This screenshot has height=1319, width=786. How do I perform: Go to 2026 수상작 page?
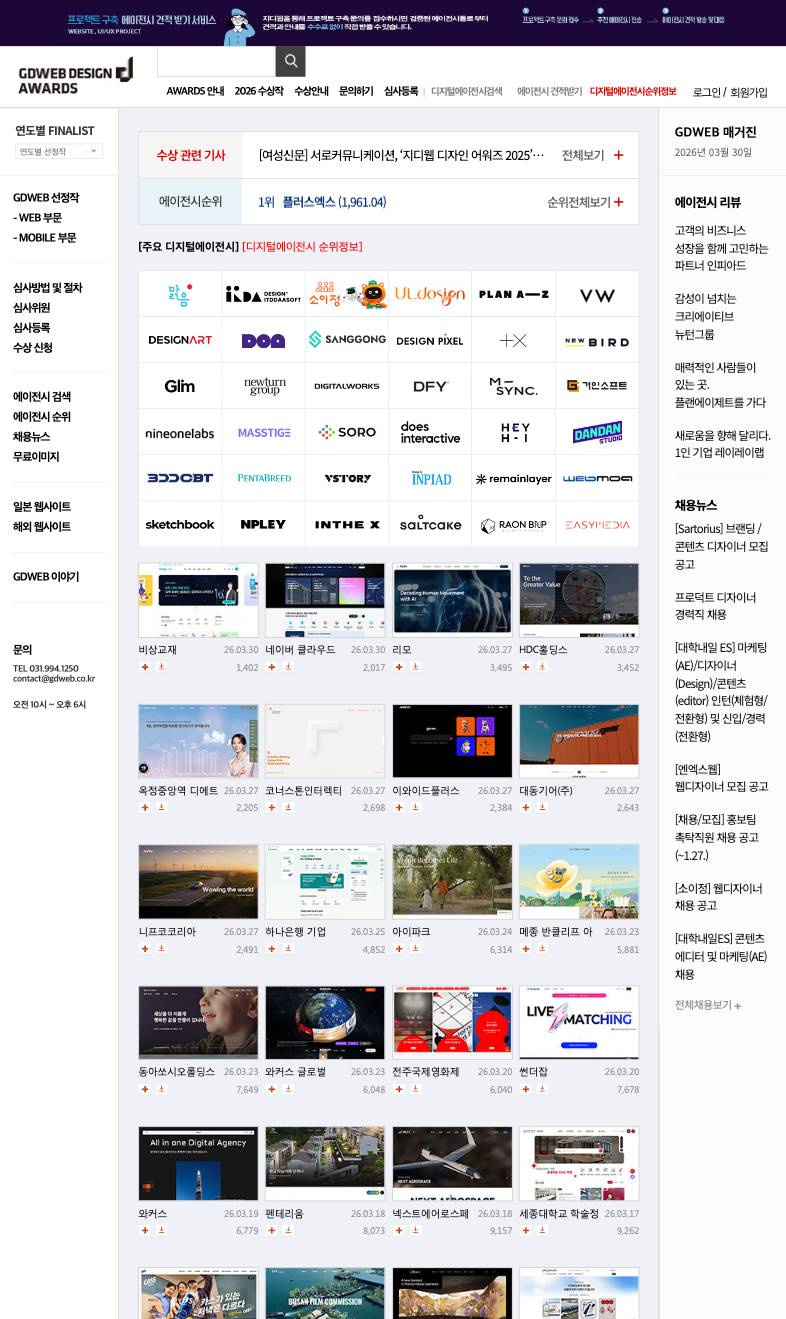click(259, 91)
